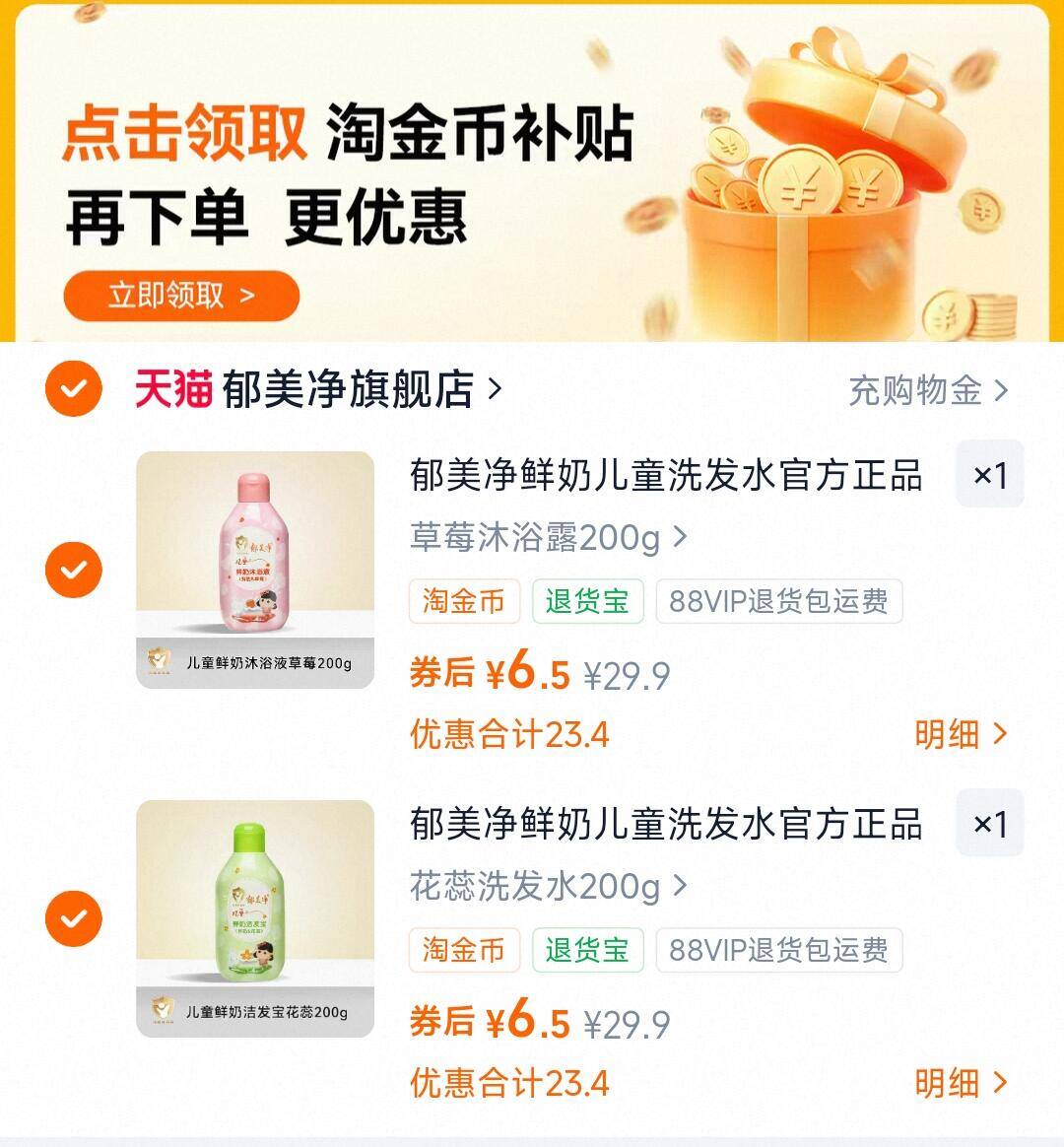View 明细 for the 花蕊洗发水200g discount
The height and width of the screenshot is (1147, 1064).
pyautogui.click(x=960, y=1083)
